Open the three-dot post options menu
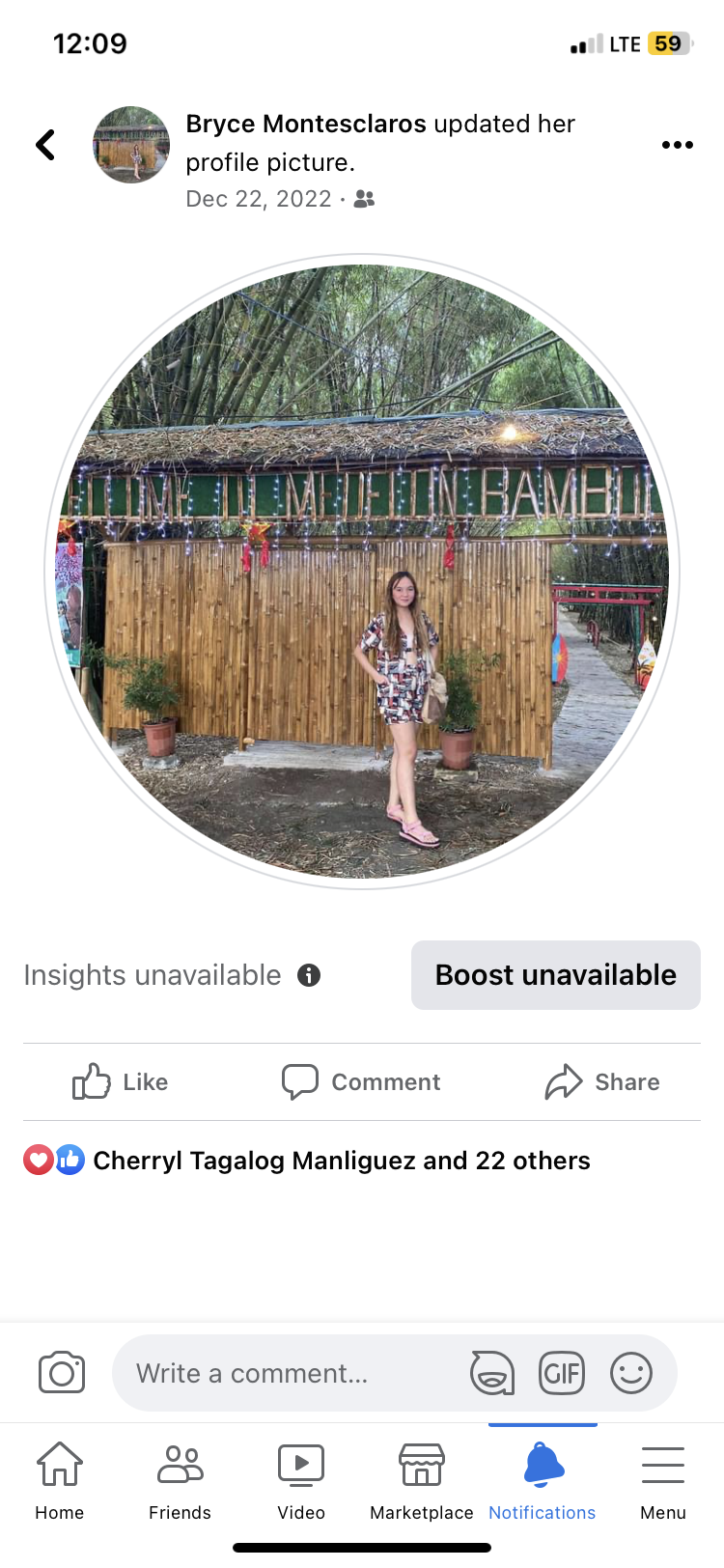The height and width of the screenshot is (1568, 724). (x=677, y=145)
